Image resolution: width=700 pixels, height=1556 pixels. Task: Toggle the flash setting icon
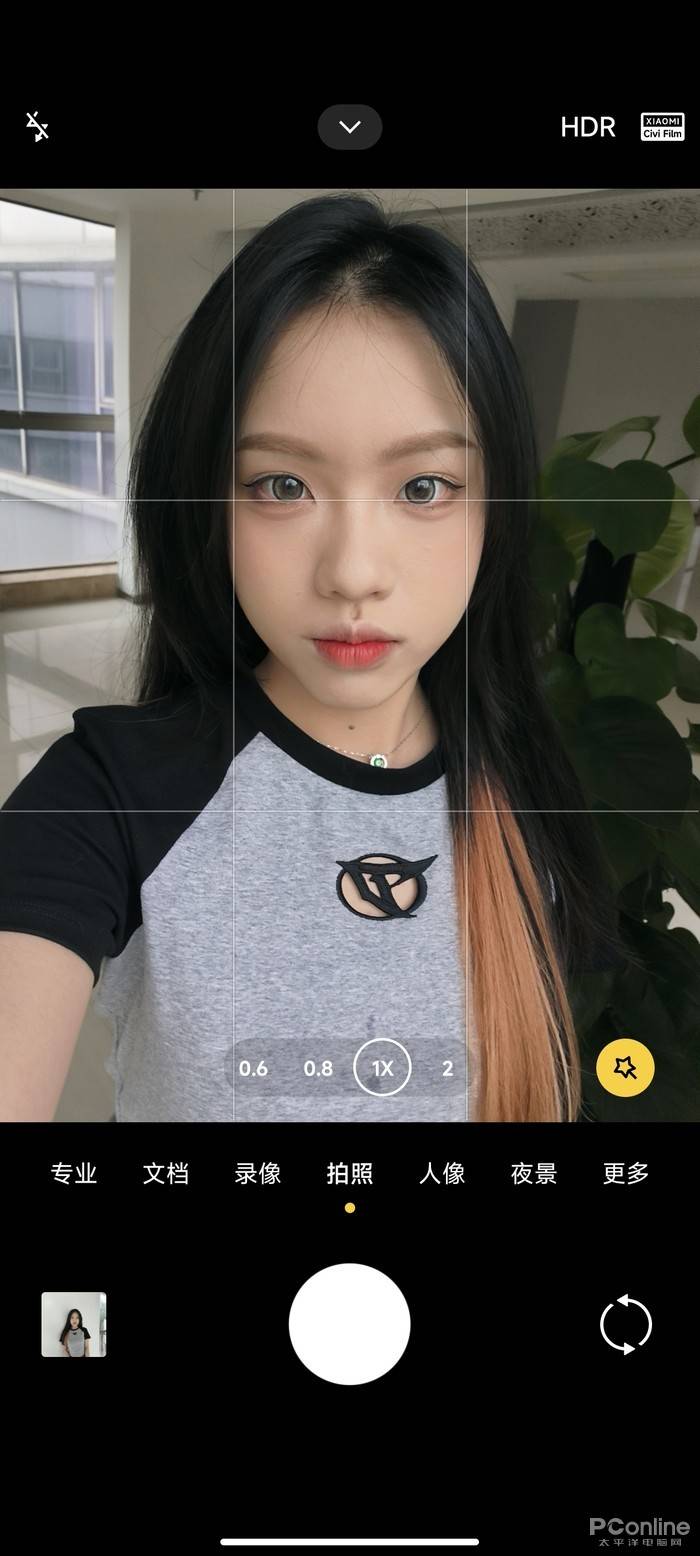point(37,127)
